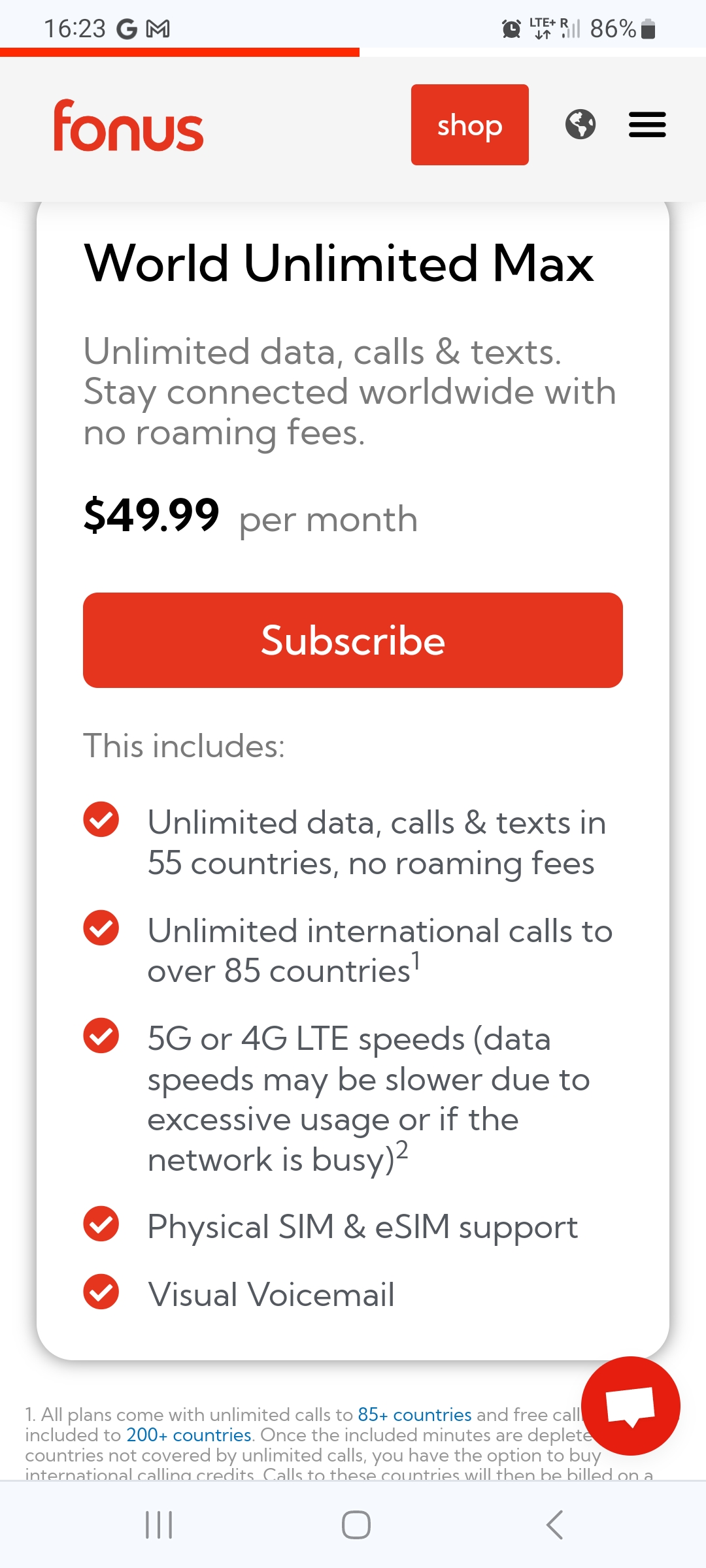Open the hamburger menu

coord(647,125)
